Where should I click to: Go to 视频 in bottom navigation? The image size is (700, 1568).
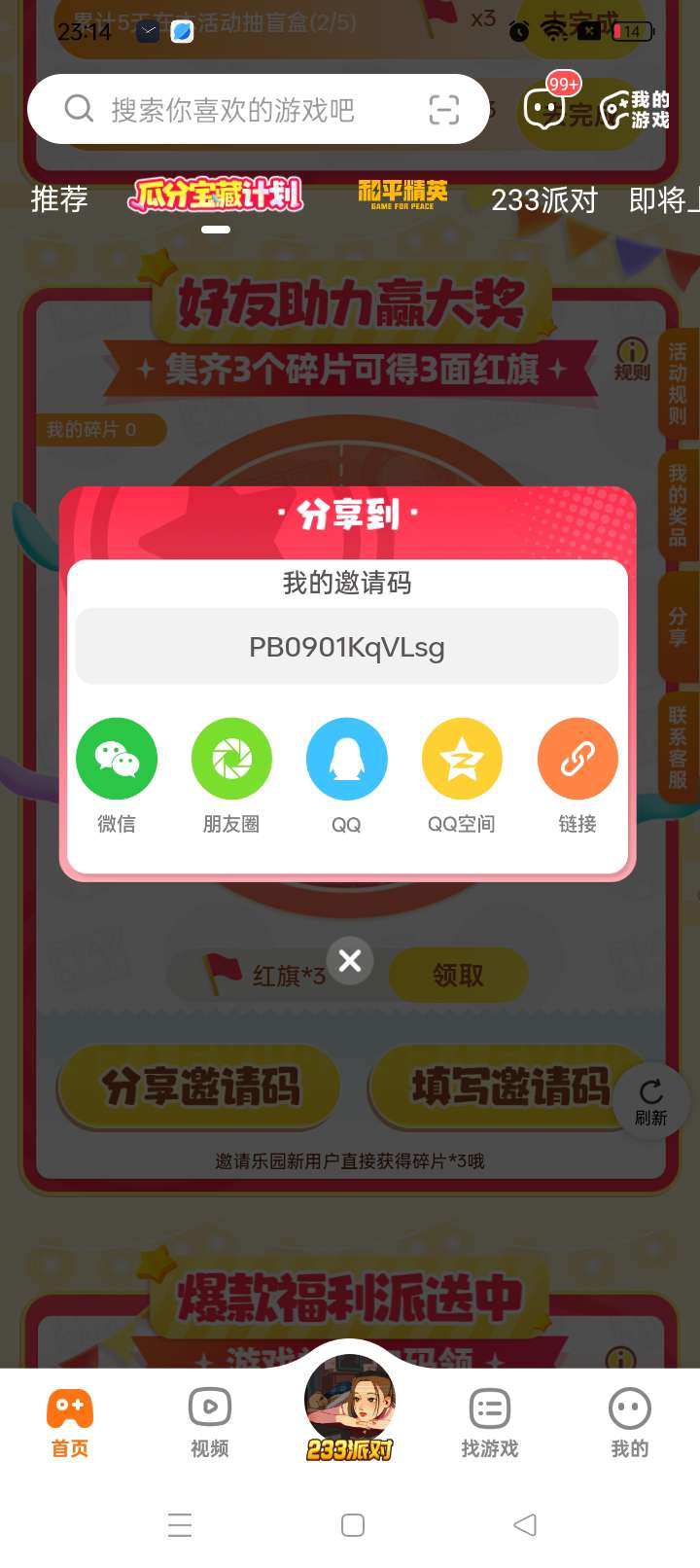[209, 1422]
